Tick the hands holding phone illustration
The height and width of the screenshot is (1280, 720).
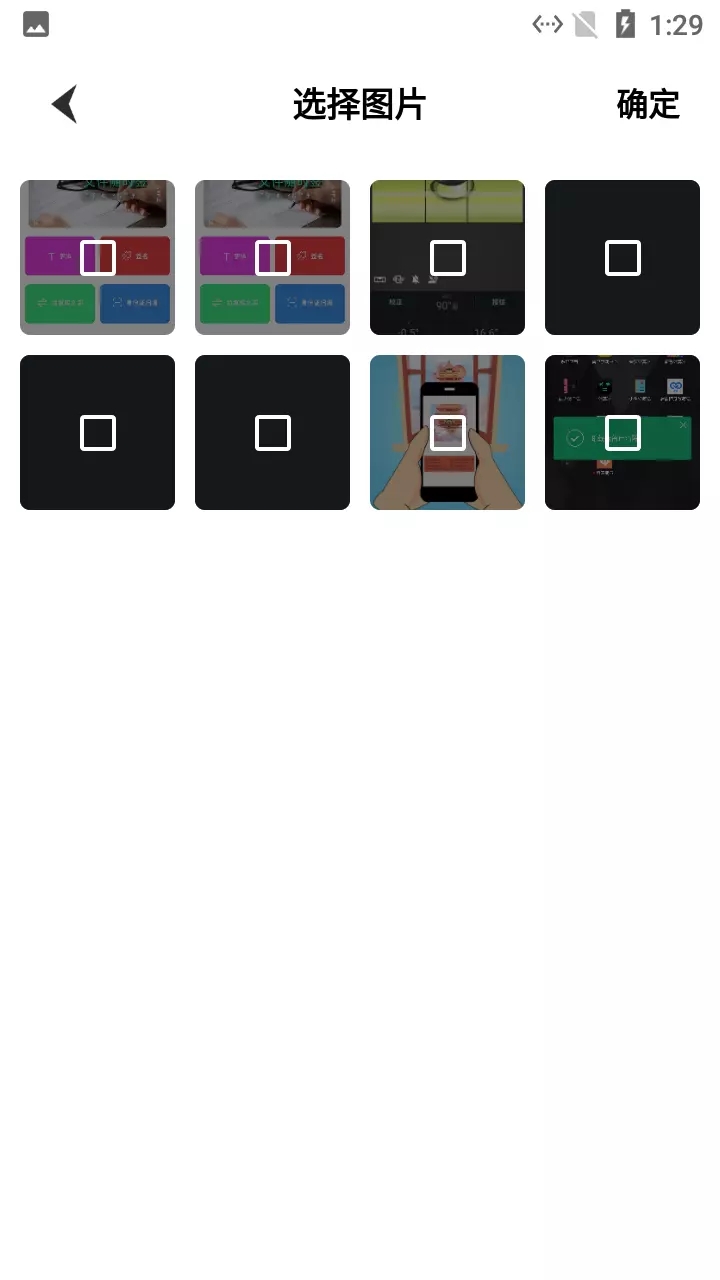[447, 433]
